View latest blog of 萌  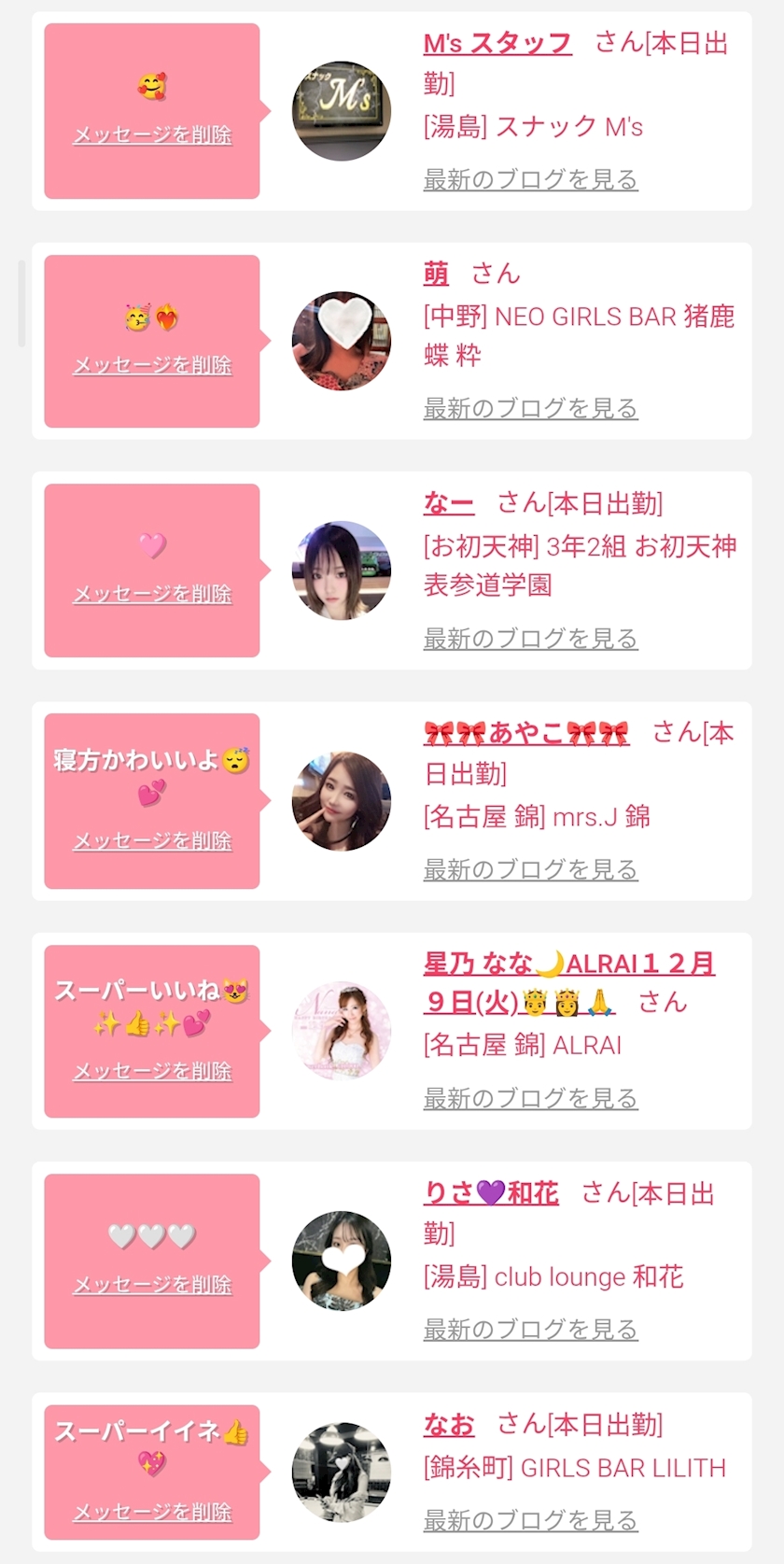530,408
